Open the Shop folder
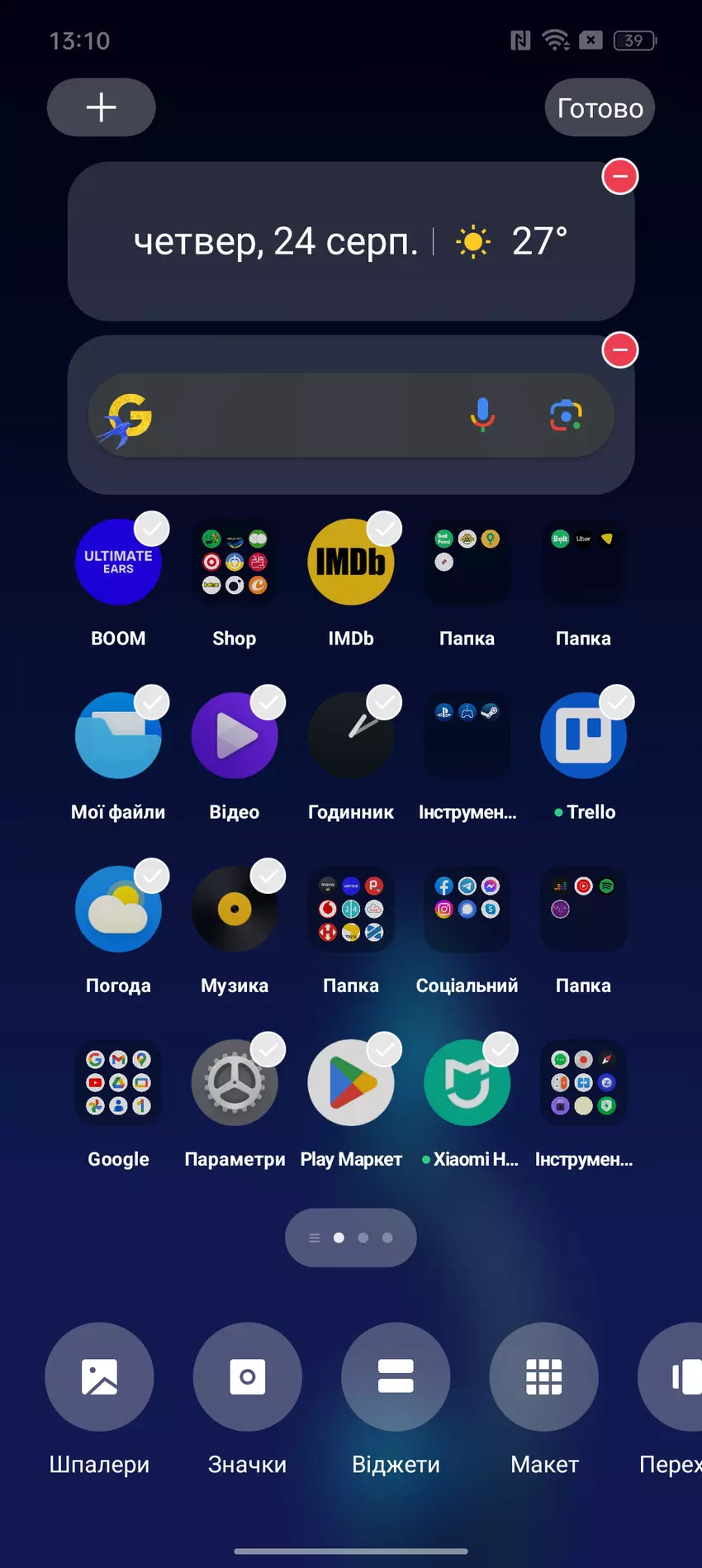Image resolution: width=702 pixels, height=1568 pixels. (x=235, y=563)
